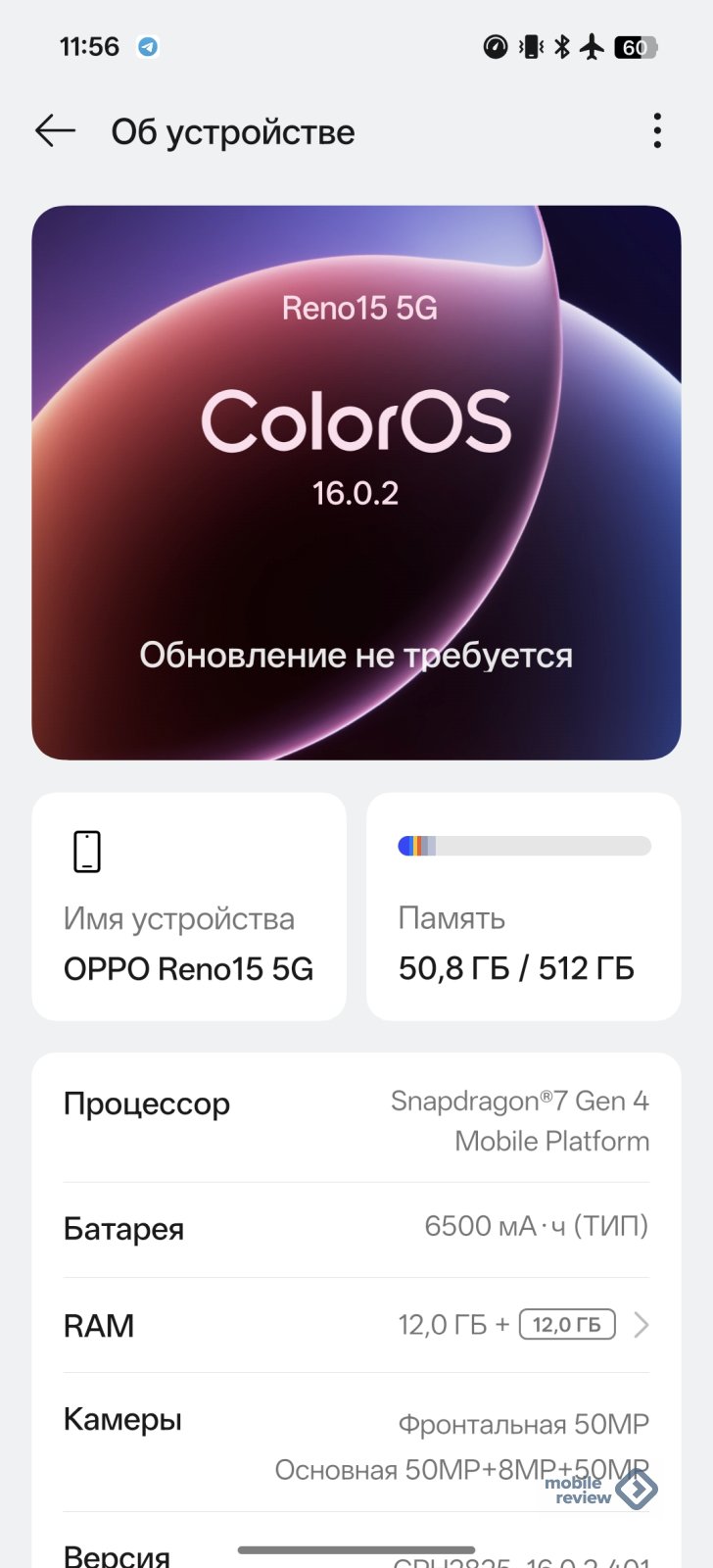Open RAM expansion settings row
The height and width of the screenshot is (1568, 713).
pyautogui.click(x=356, y=1325)
